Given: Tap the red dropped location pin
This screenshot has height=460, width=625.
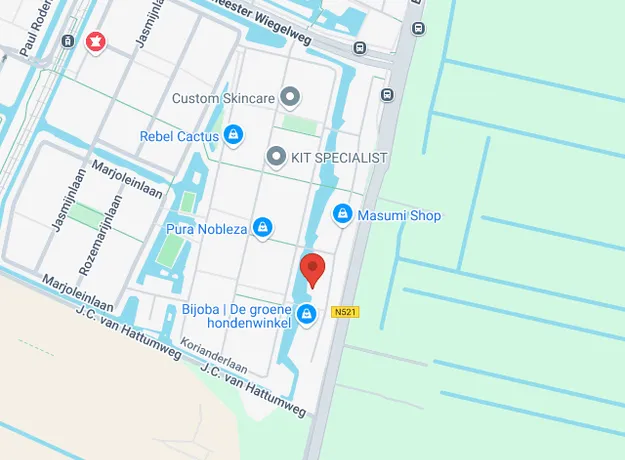Looking at the screenshot, I should point(313,270).
